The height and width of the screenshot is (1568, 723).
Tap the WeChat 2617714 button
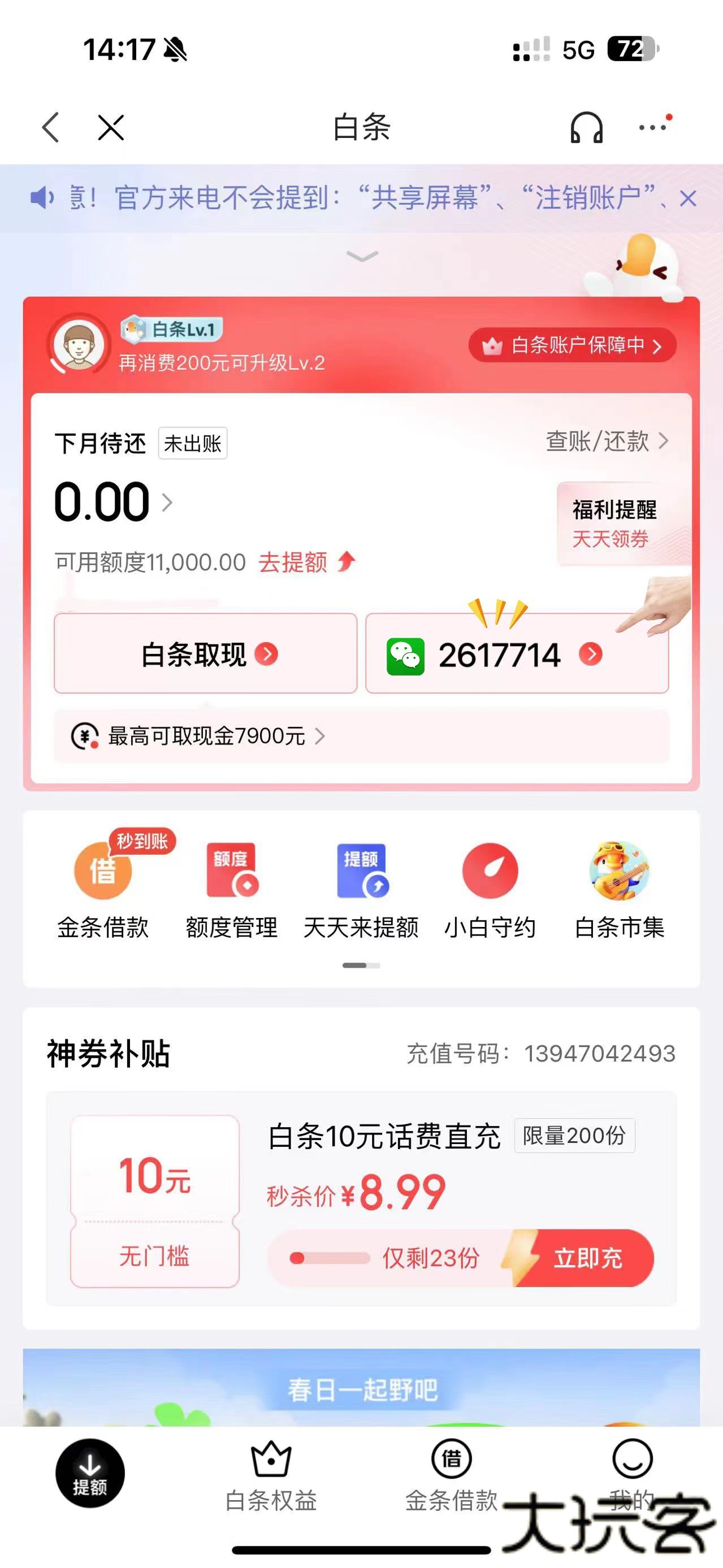(x=516, y=654)
